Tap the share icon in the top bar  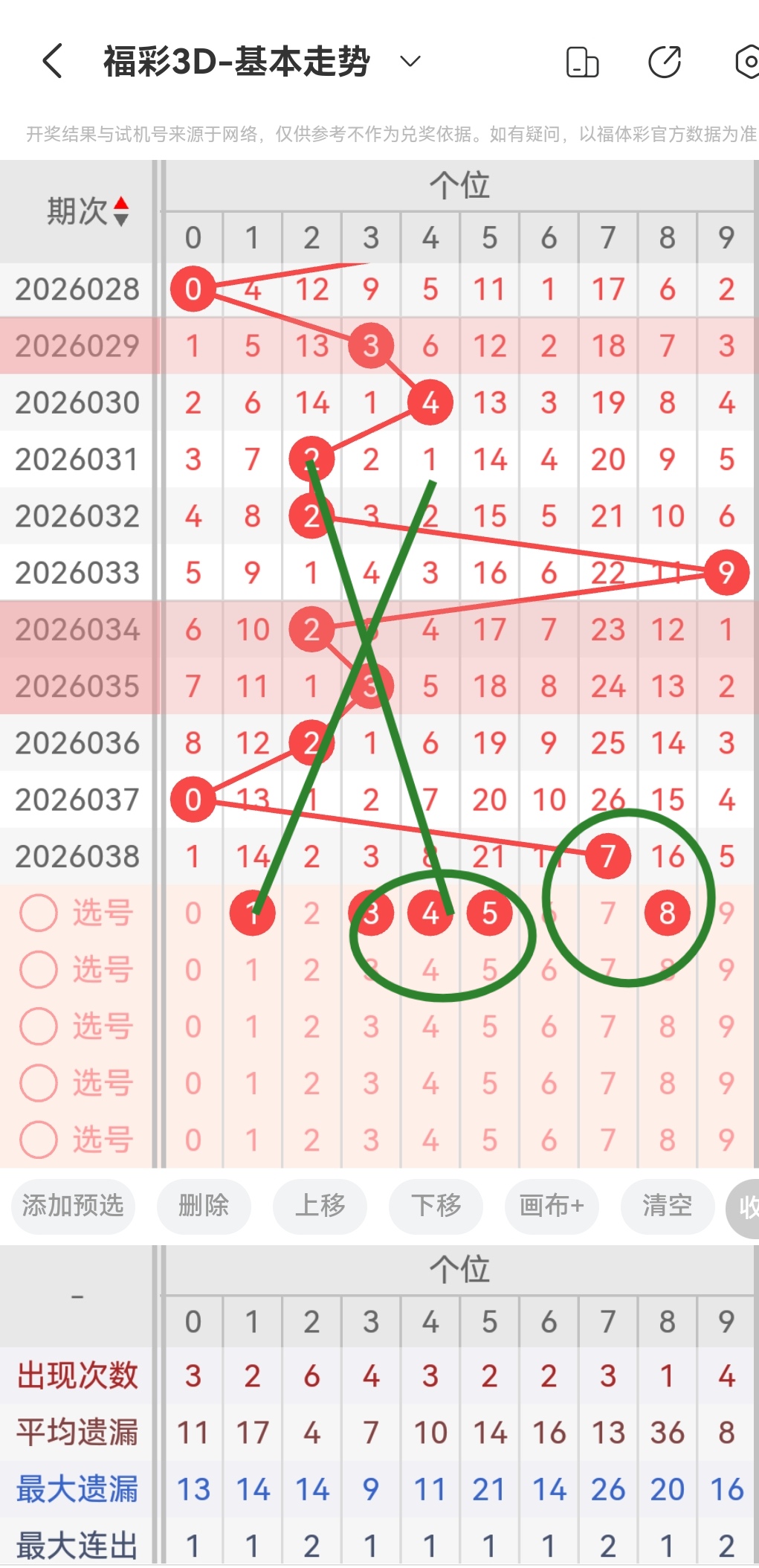click(664, 61)
